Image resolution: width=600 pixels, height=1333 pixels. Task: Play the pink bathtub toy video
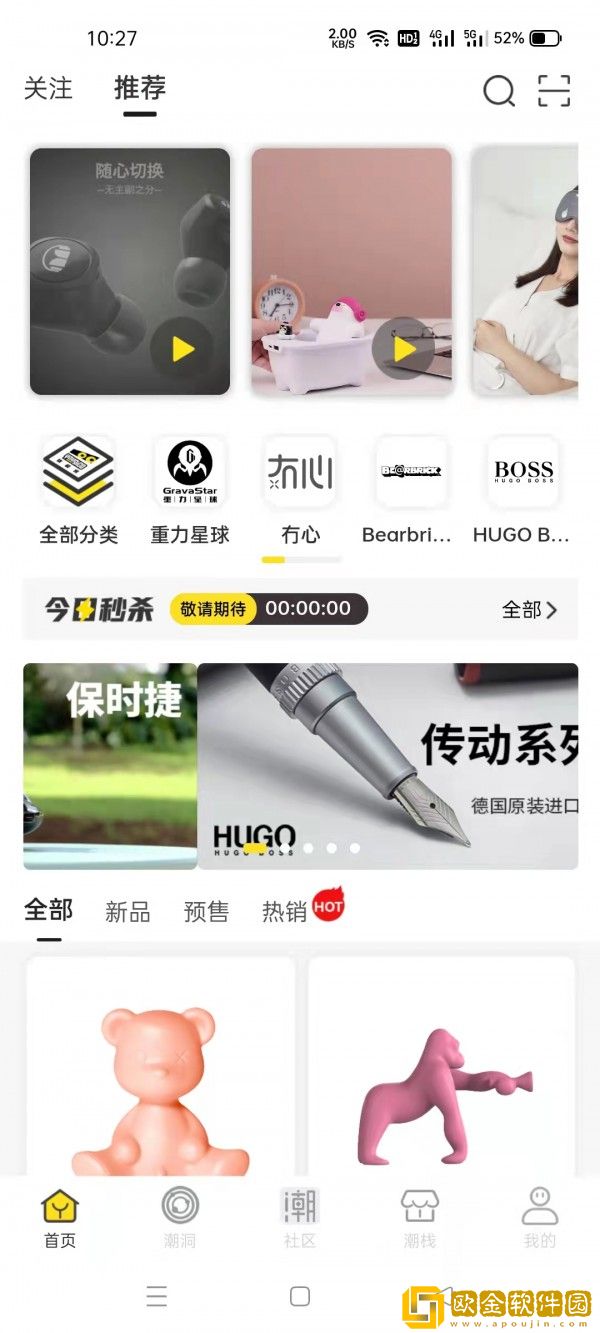click(x=403, y=348)
